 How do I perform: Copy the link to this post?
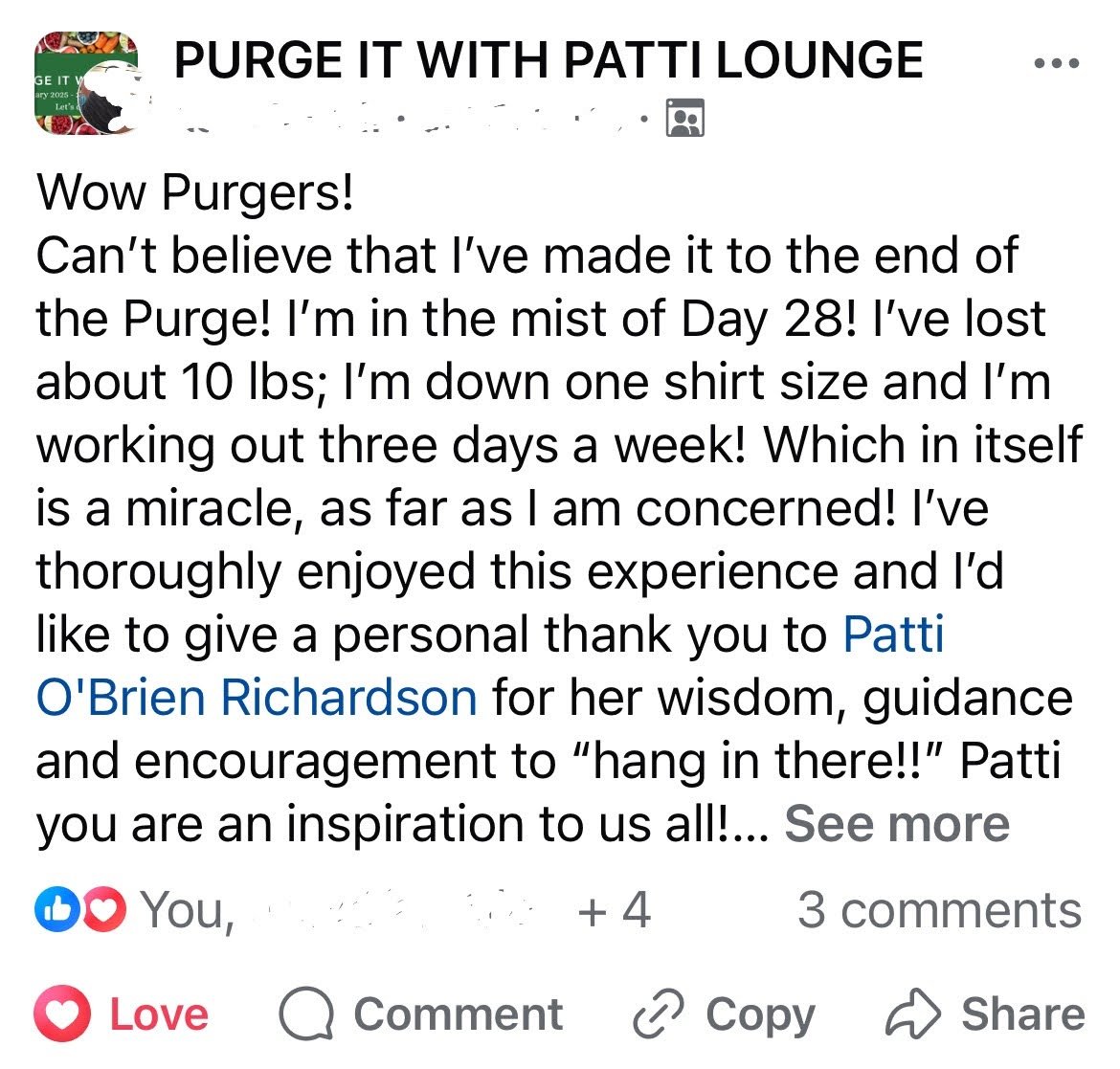[725, 1014]
